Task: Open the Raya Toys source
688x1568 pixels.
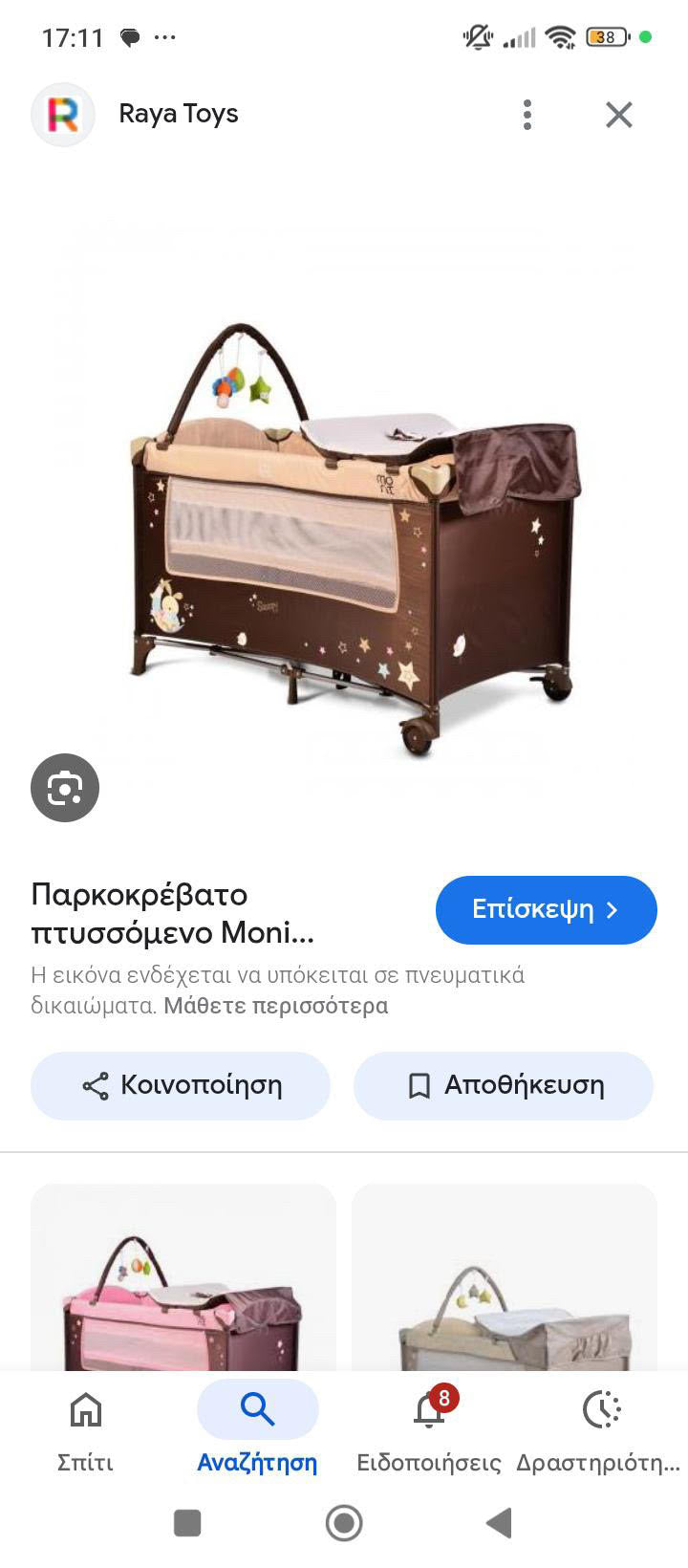Action: pos(178,114)
